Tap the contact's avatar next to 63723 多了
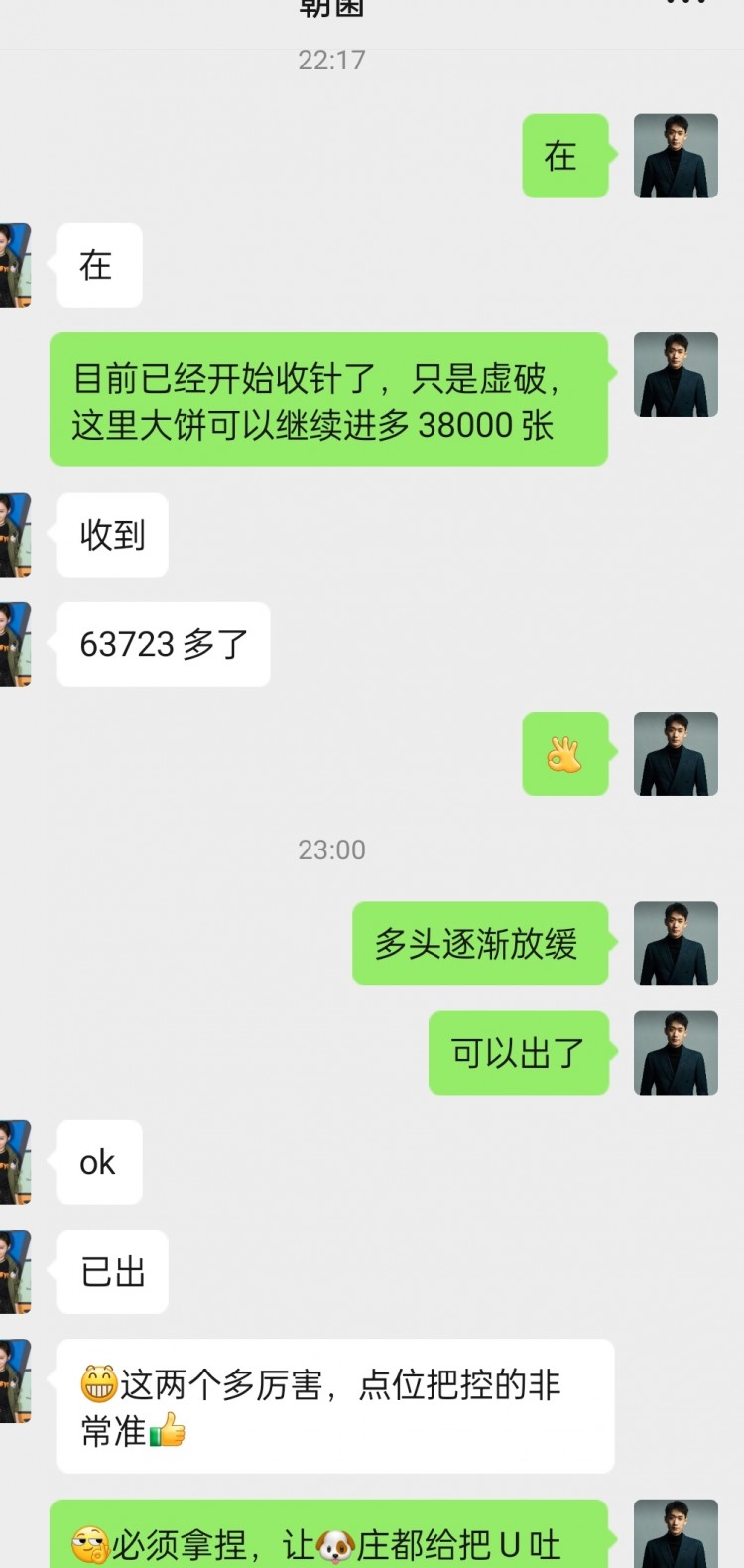The width and height of the screenshot is (744, 1568). coord(15,644)
